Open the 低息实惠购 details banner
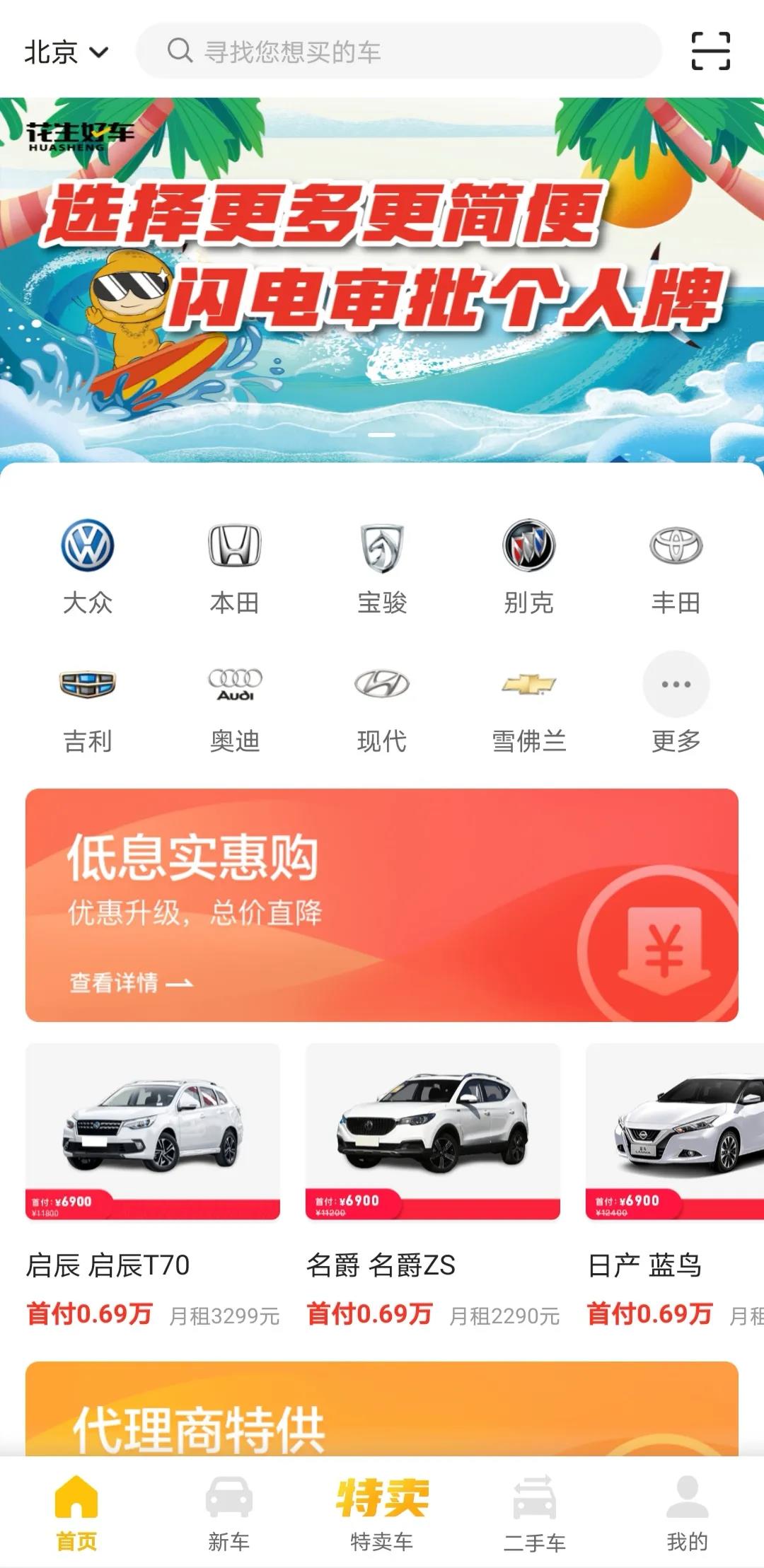This screenshot has height=1568, width=764. tap(382, 905)
